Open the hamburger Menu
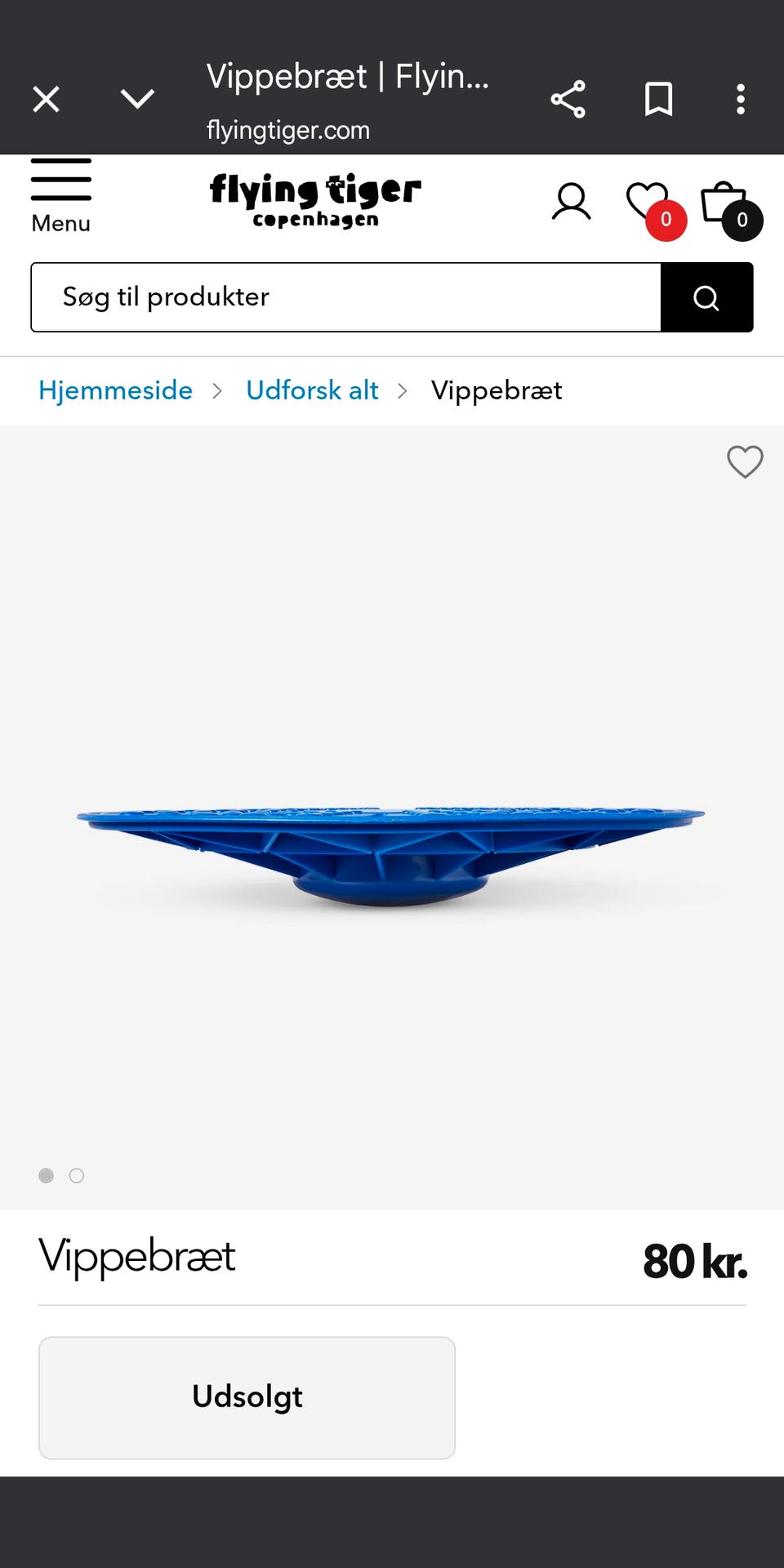The height and width of the screenshot is (1568, 784). 61,196
